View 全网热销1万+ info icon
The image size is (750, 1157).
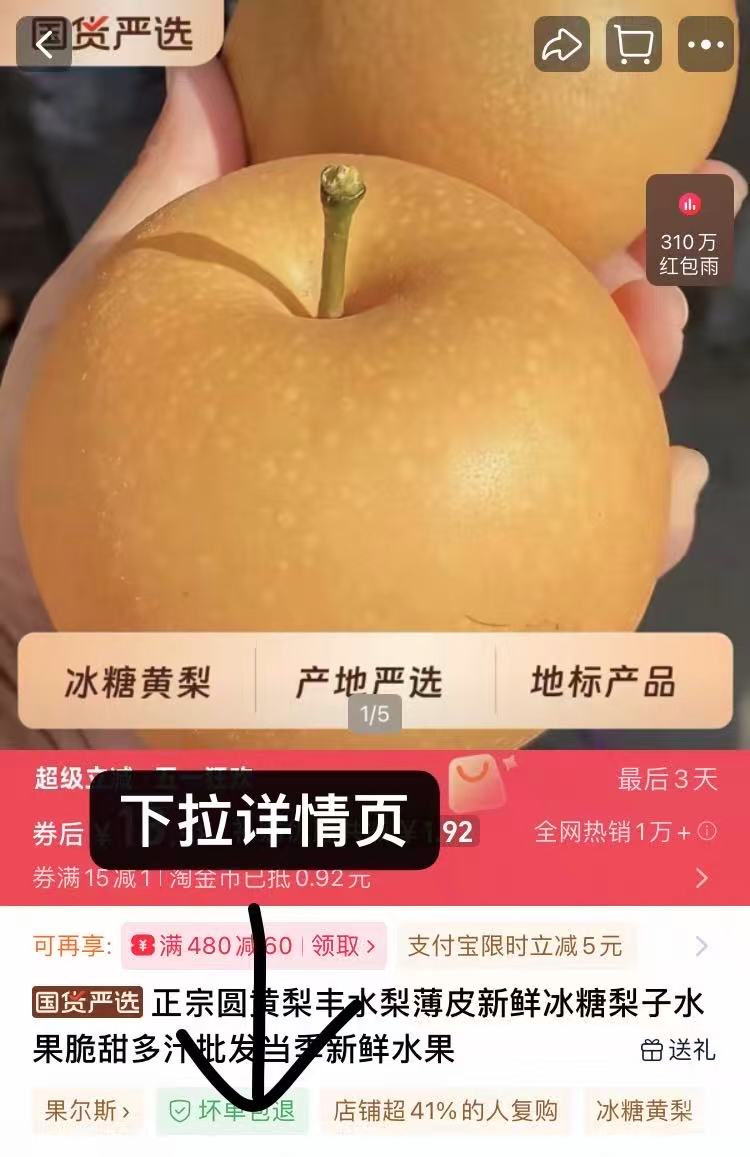coord(706,832)
